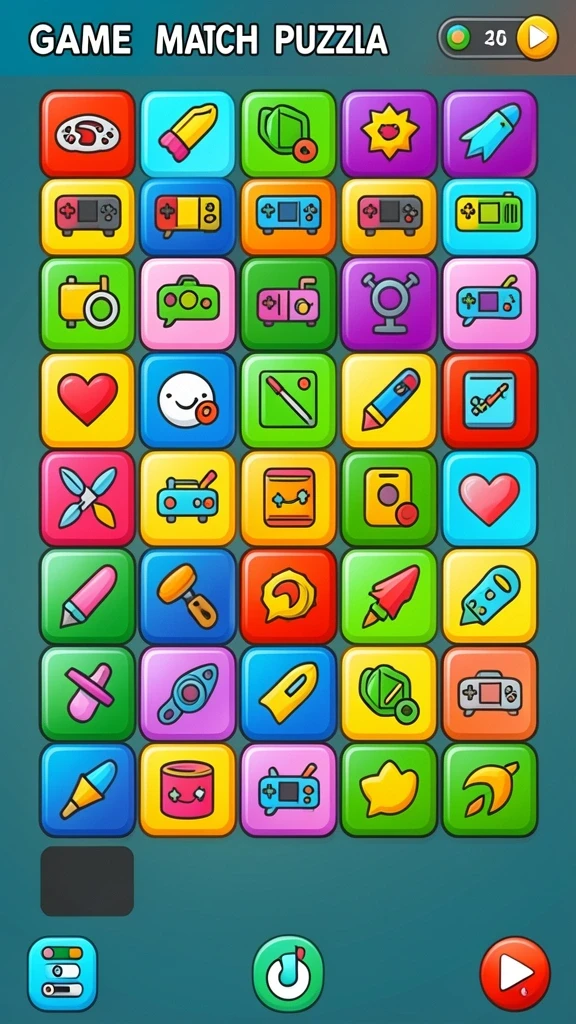Select the red heart tile on yellow
Viewport: 576px width, 1024px height.
(88, 400)
